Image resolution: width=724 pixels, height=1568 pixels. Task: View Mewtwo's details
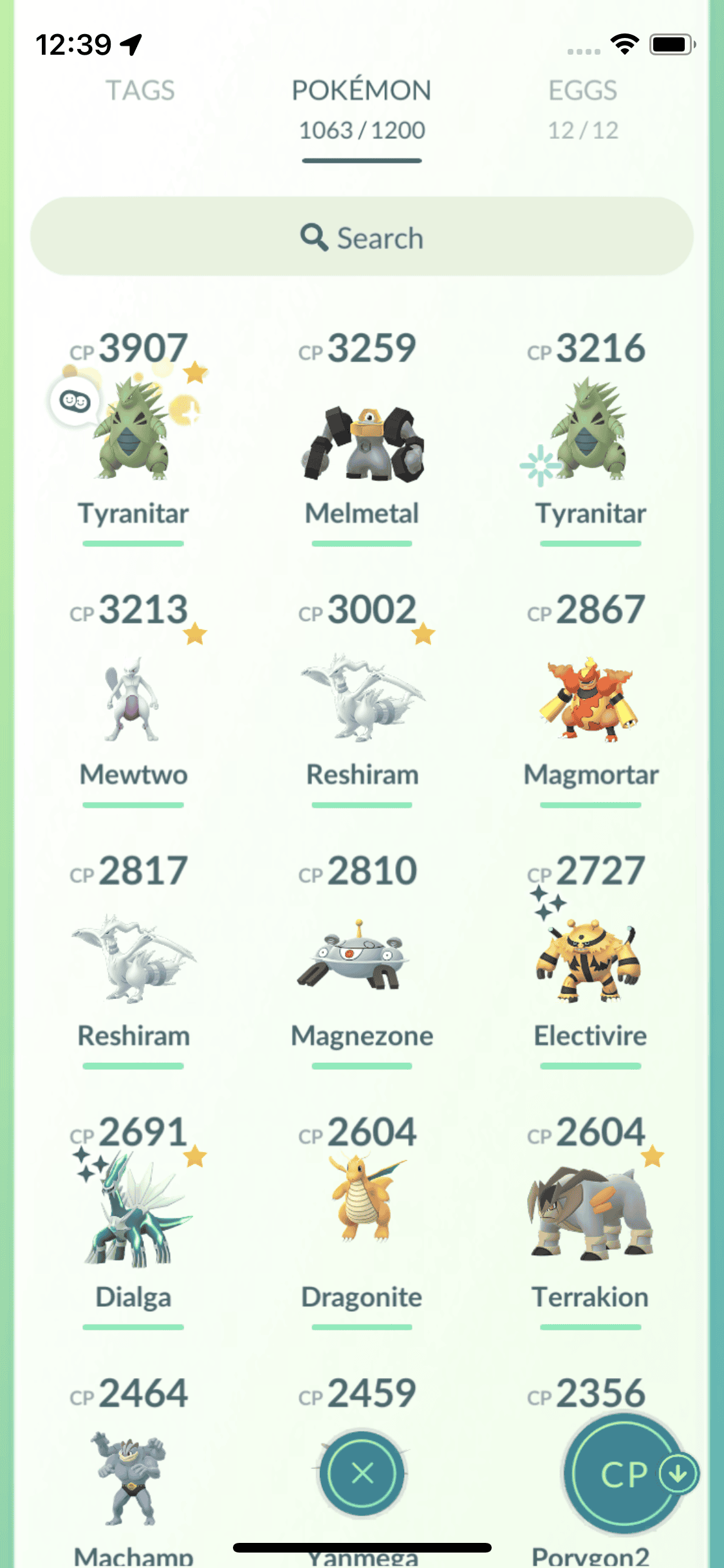(133, 698)
